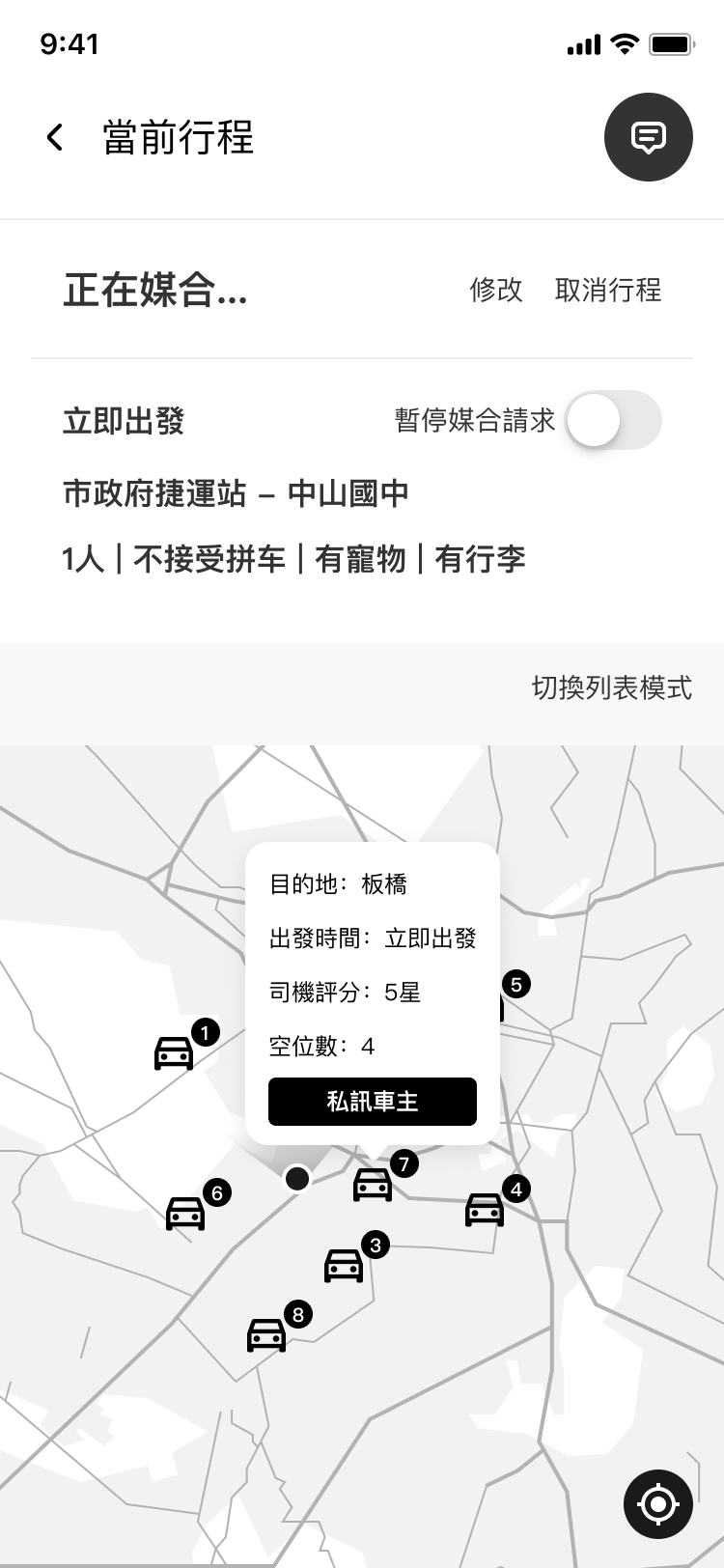This screenshot has height=1568, width=724.
Task: Go back from 當前行程
Action: 55,137
